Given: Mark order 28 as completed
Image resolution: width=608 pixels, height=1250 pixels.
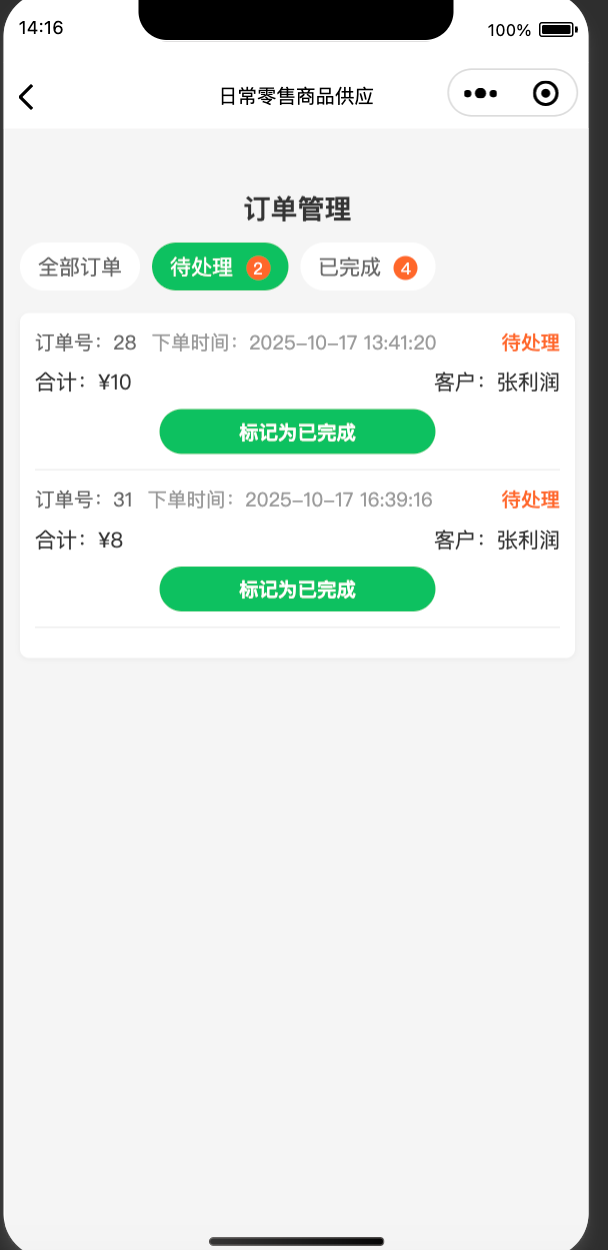Looking at the screenshot, I should [297, 432].
